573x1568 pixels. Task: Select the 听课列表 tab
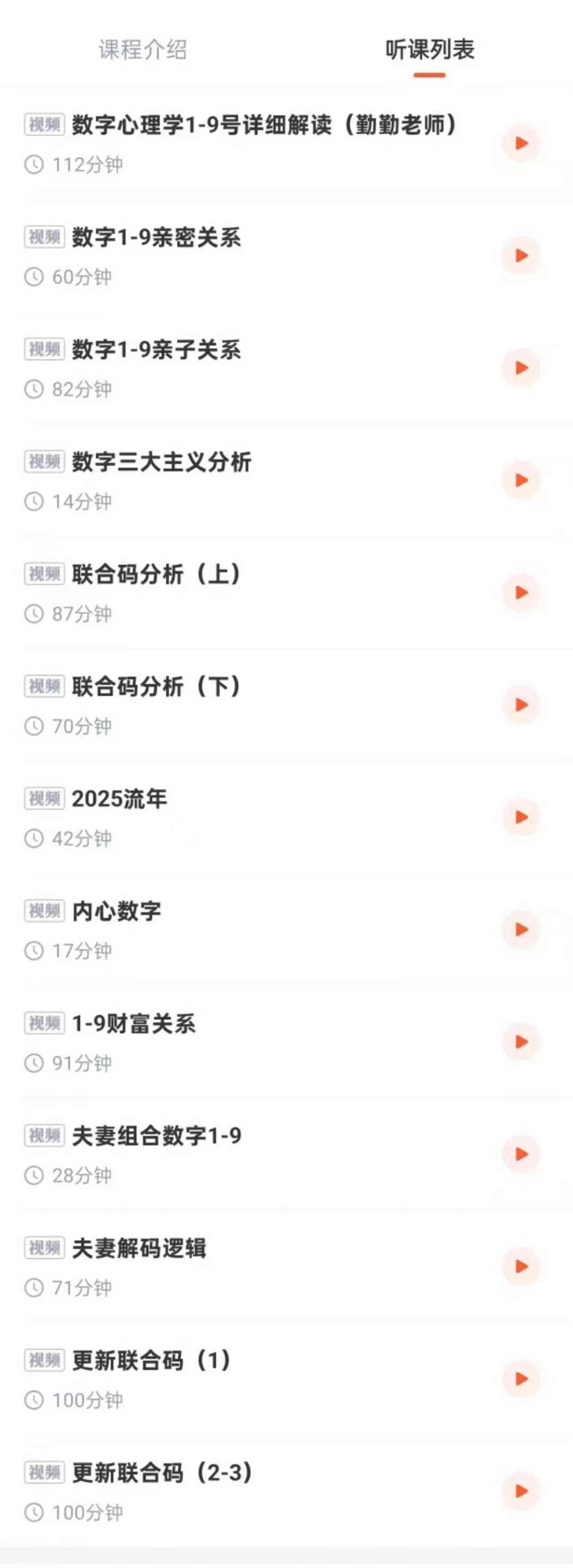(429, 50)
